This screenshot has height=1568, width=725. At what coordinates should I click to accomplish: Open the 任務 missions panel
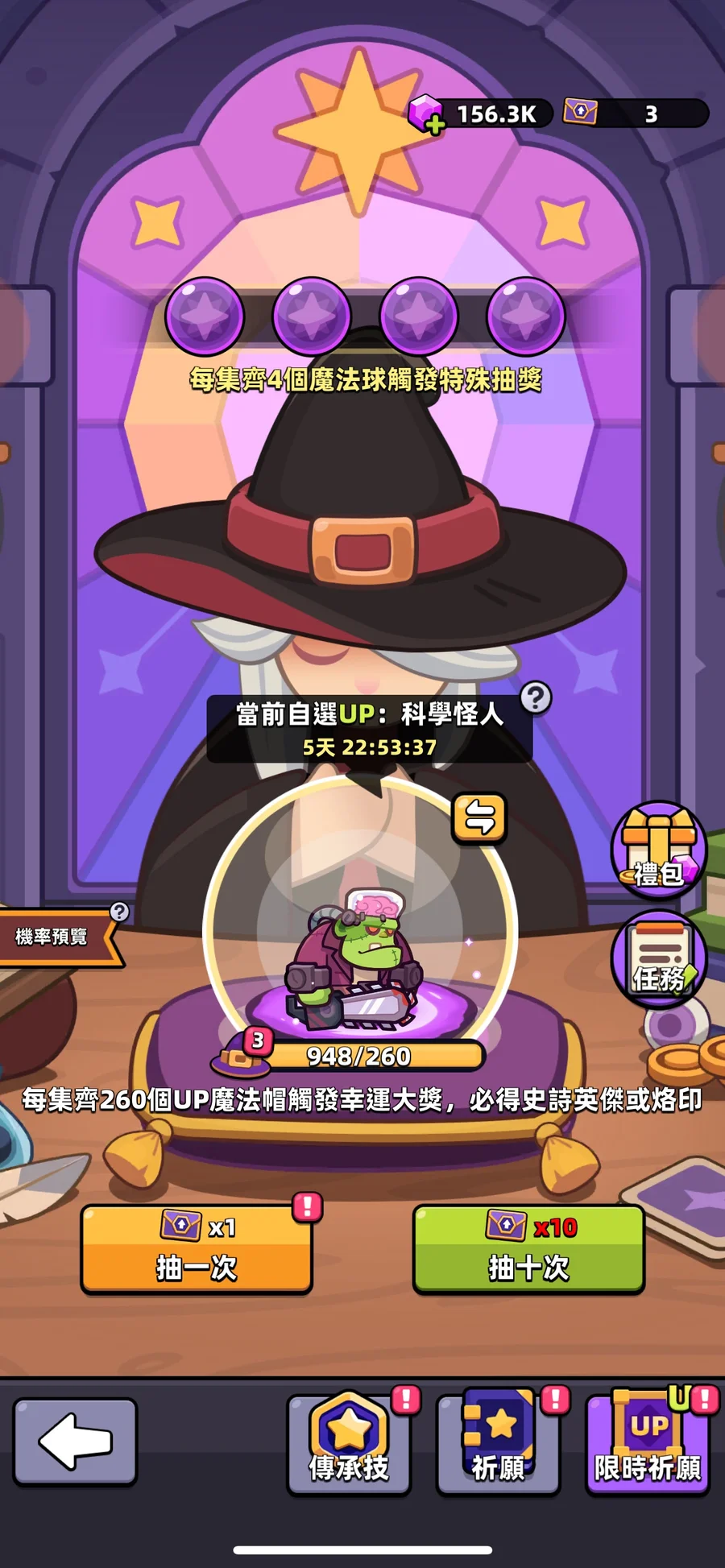coord(658,958)
